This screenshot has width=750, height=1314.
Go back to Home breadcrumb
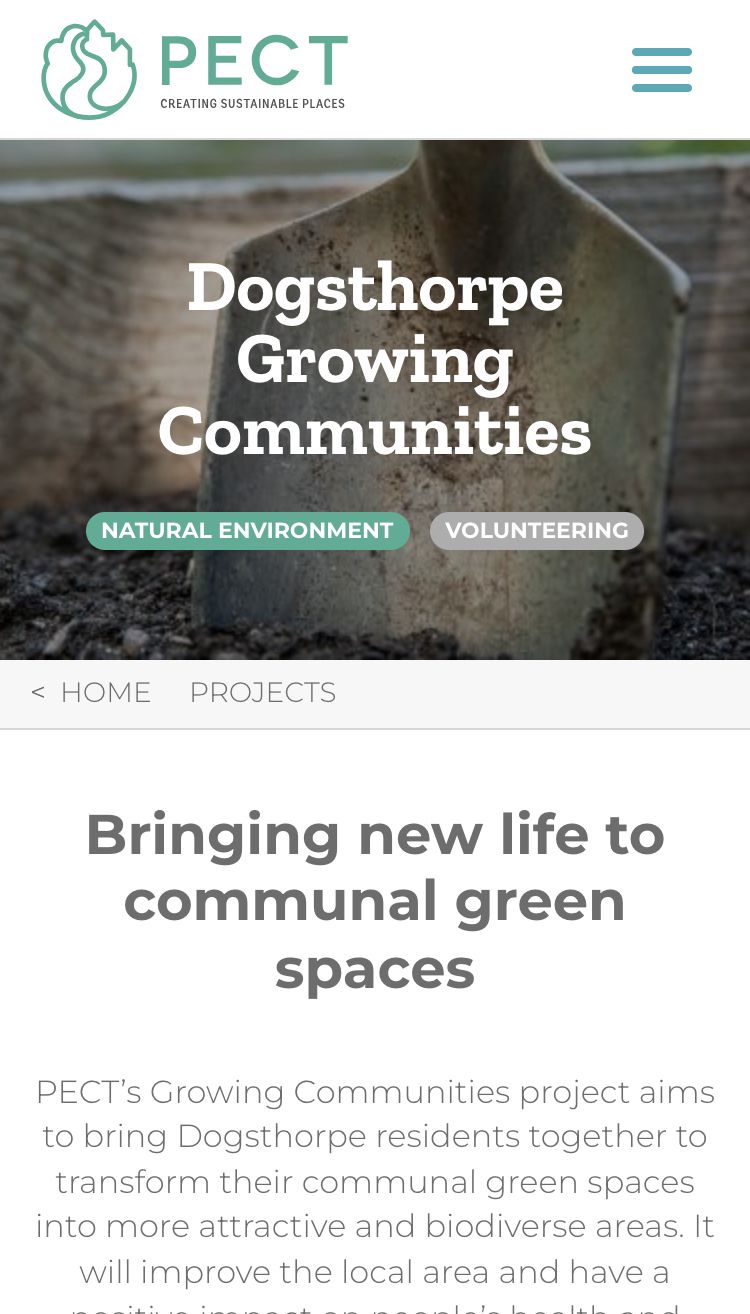coord(104,692)
